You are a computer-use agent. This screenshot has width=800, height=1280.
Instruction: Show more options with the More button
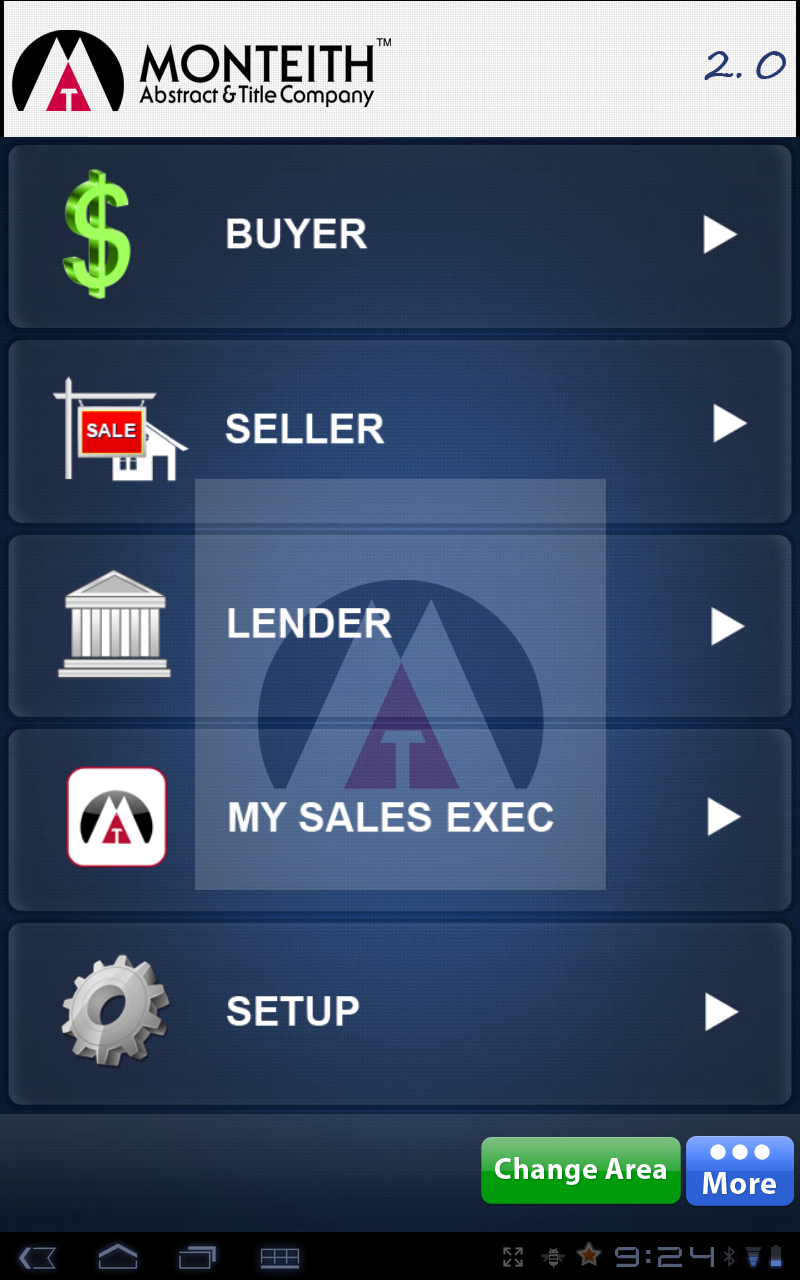739,1170
